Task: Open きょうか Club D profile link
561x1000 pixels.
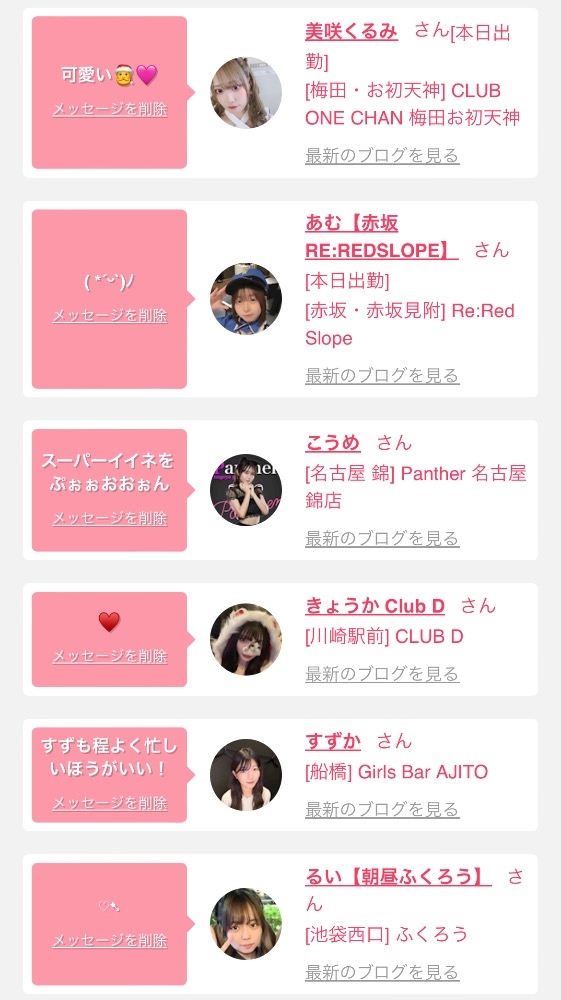Action: 375,606
